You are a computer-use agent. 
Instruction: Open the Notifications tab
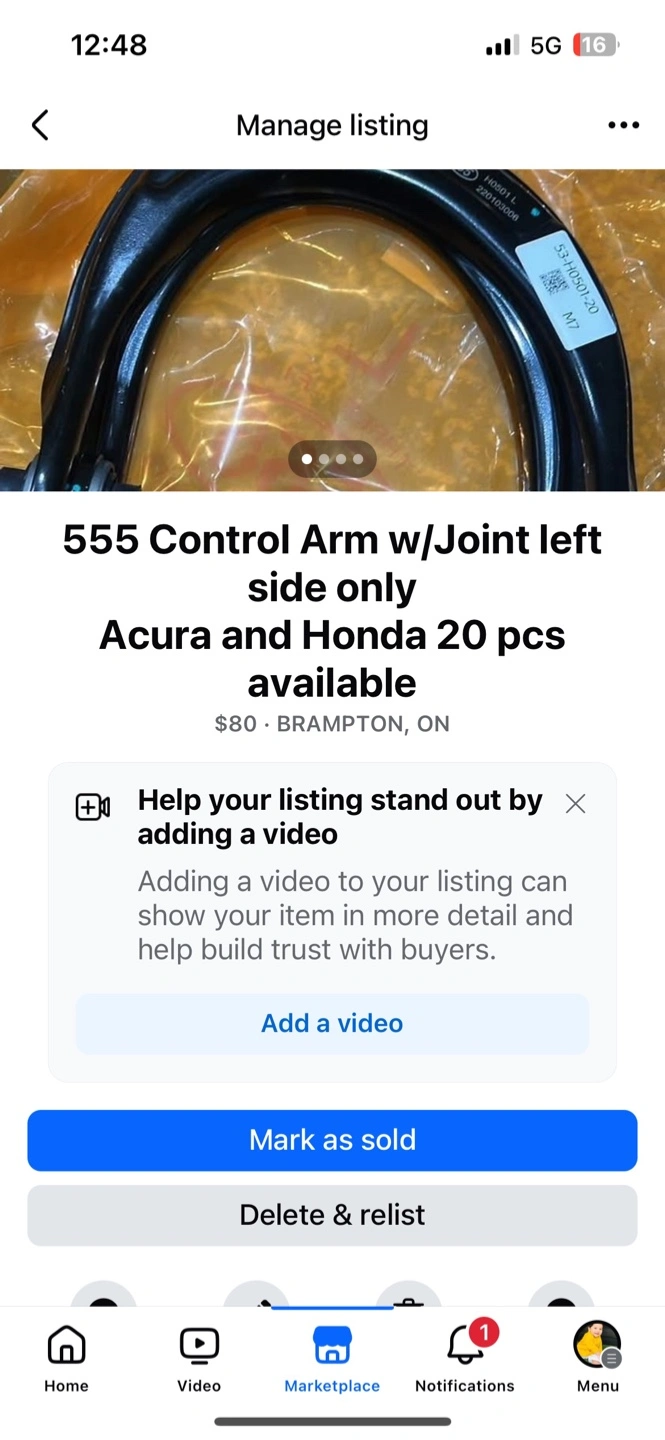coord(465,1358)
